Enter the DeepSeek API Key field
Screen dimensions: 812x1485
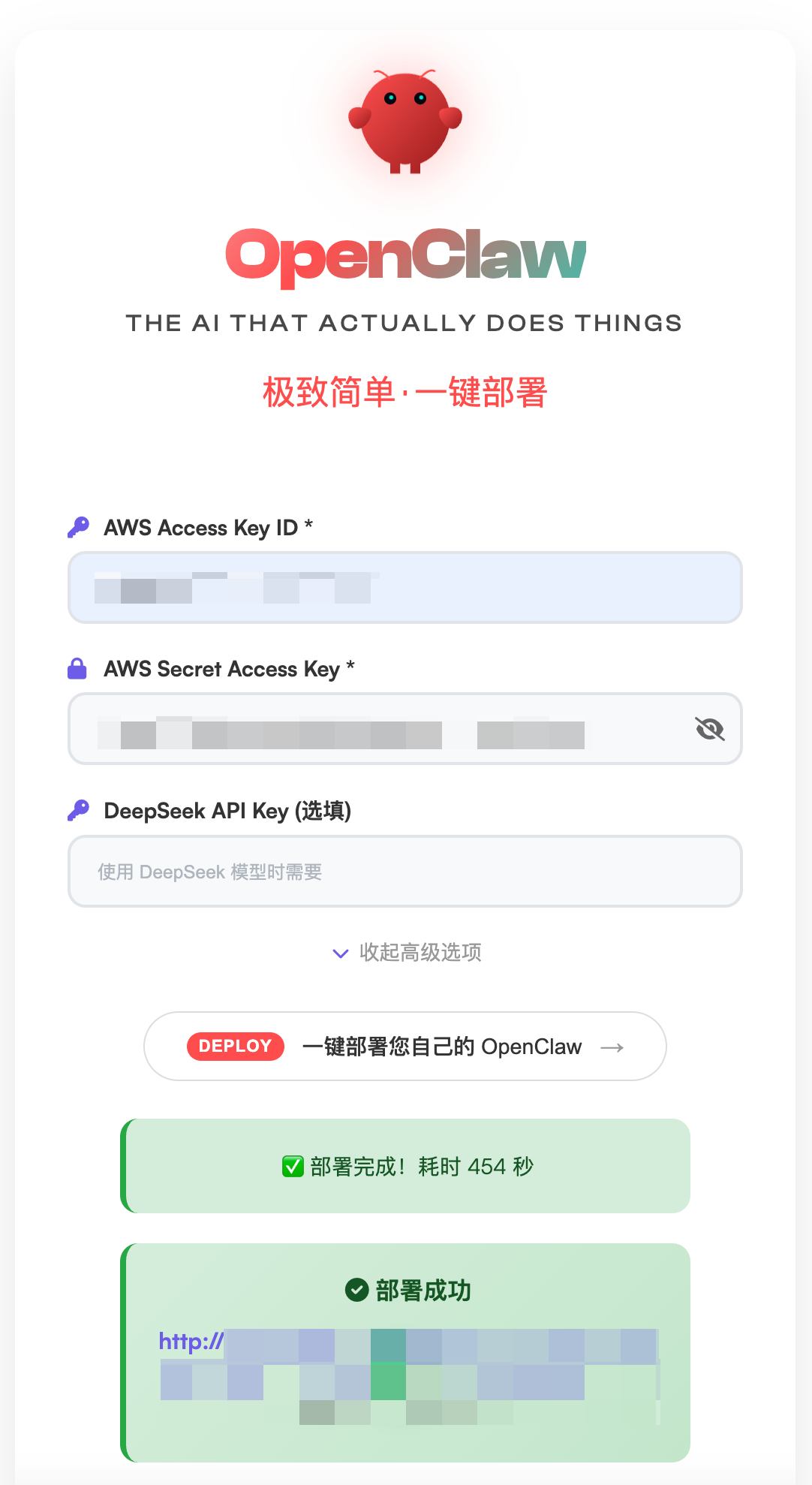click(405, 872)
